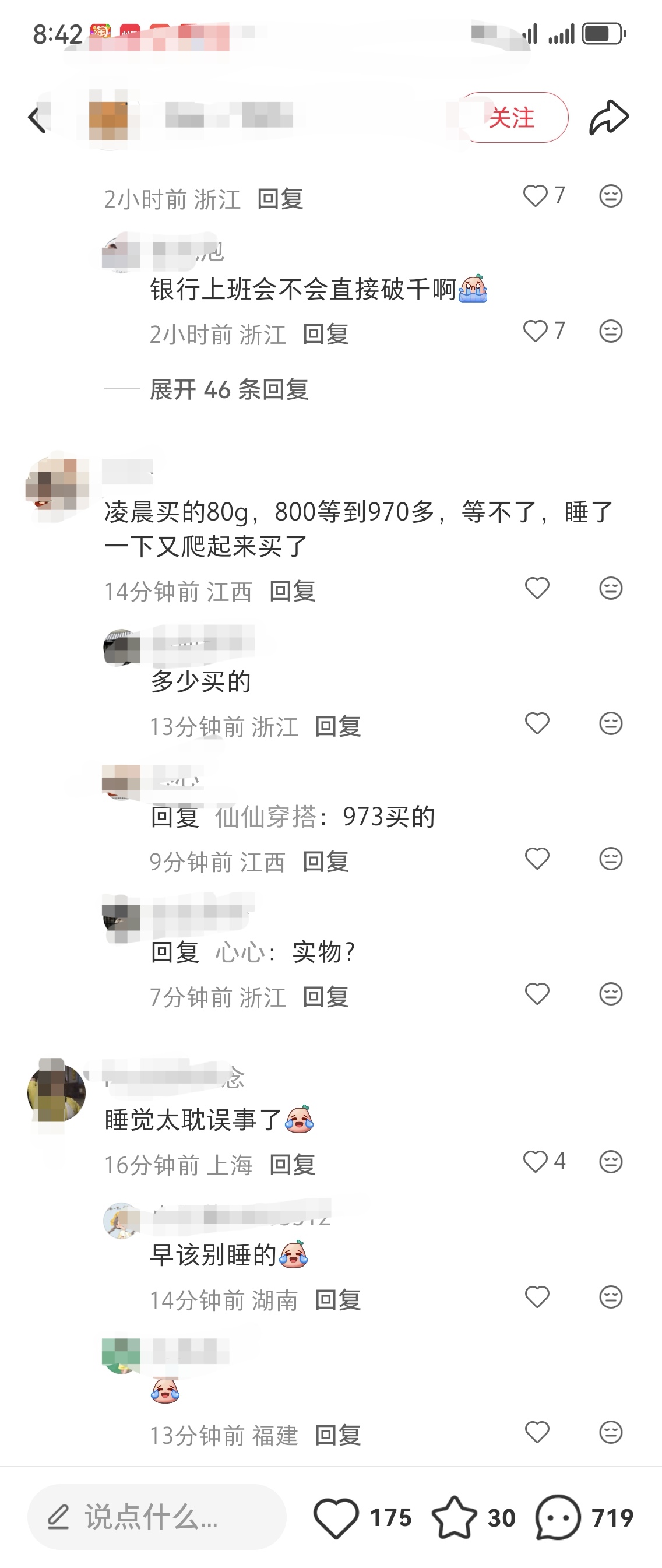Open the 说点什么 comment input field
This screenshot has height=1568, width=662.
coord(157,1517)
